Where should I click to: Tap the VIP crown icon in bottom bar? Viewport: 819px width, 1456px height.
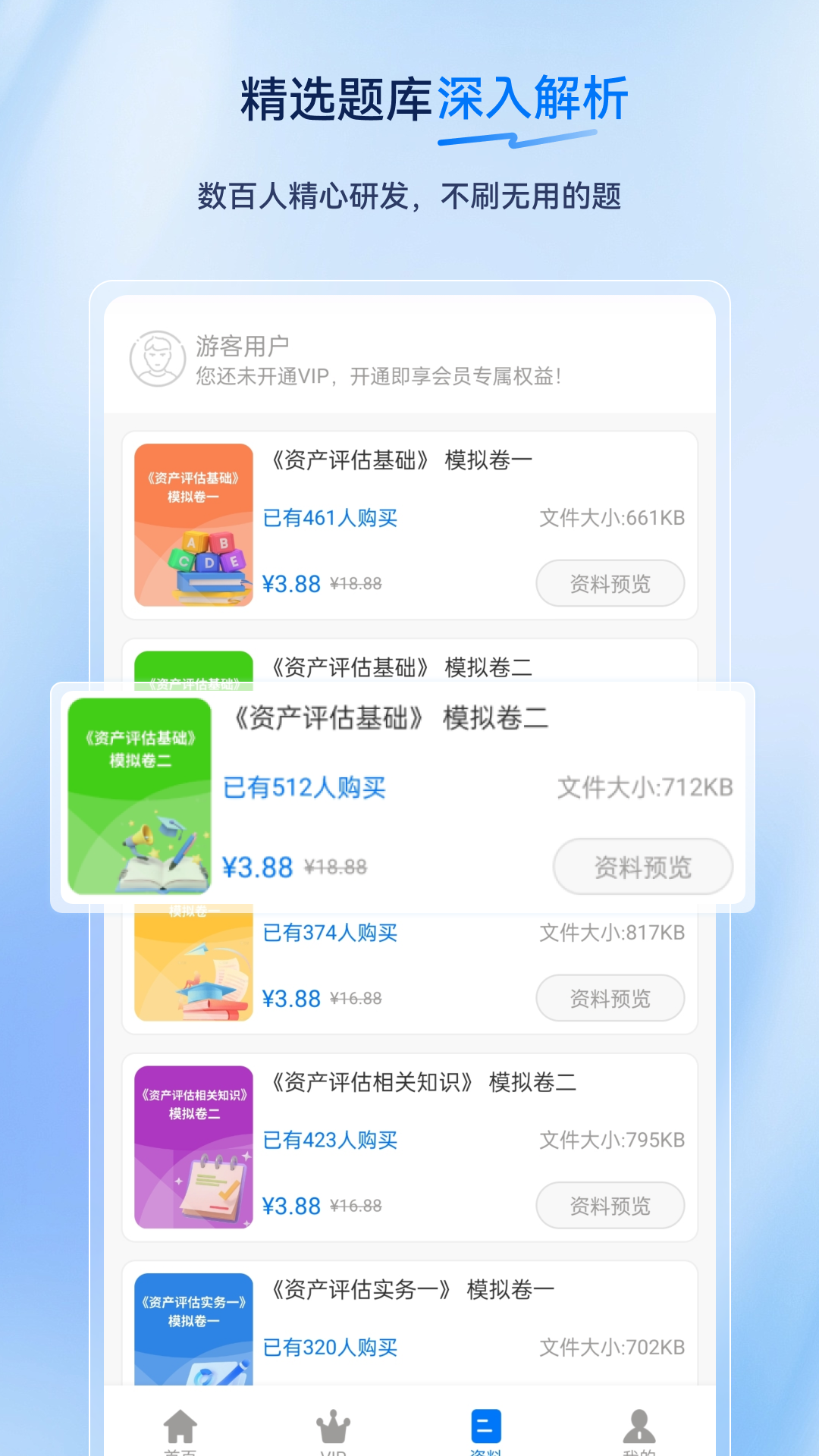(x=333, y=1426)
